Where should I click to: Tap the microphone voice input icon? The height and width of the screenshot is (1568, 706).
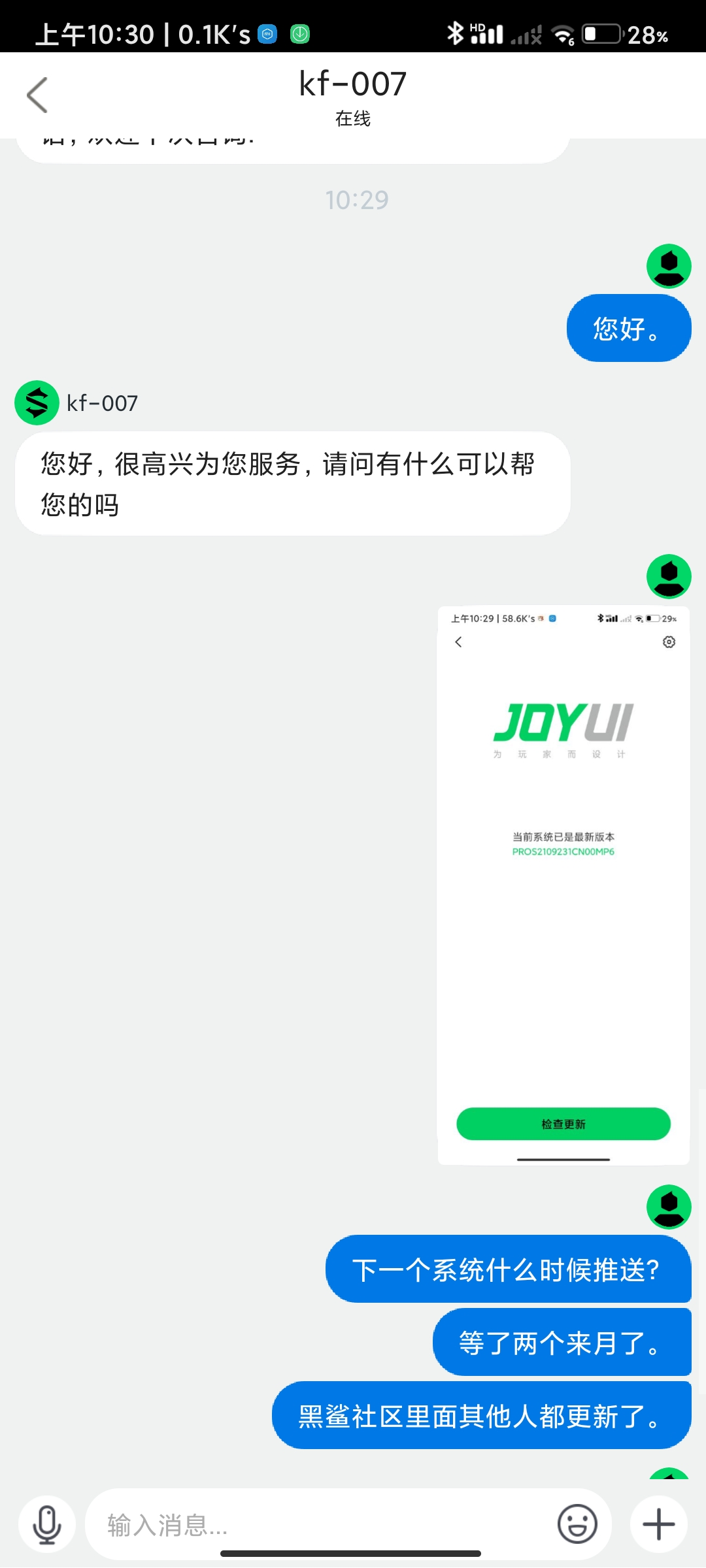(x=47, y=1524)
